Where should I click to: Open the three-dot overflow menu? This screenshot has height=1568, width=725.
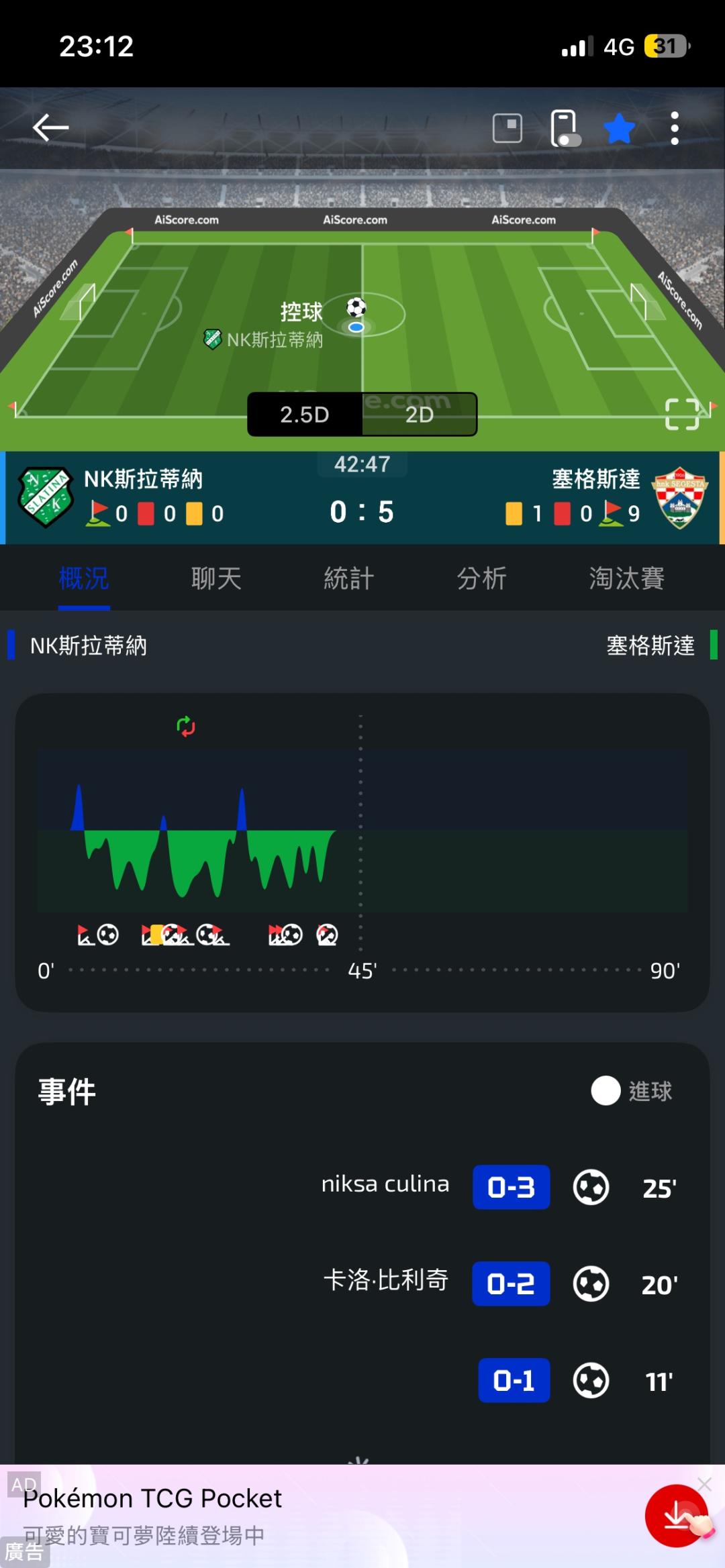[675, 128]
